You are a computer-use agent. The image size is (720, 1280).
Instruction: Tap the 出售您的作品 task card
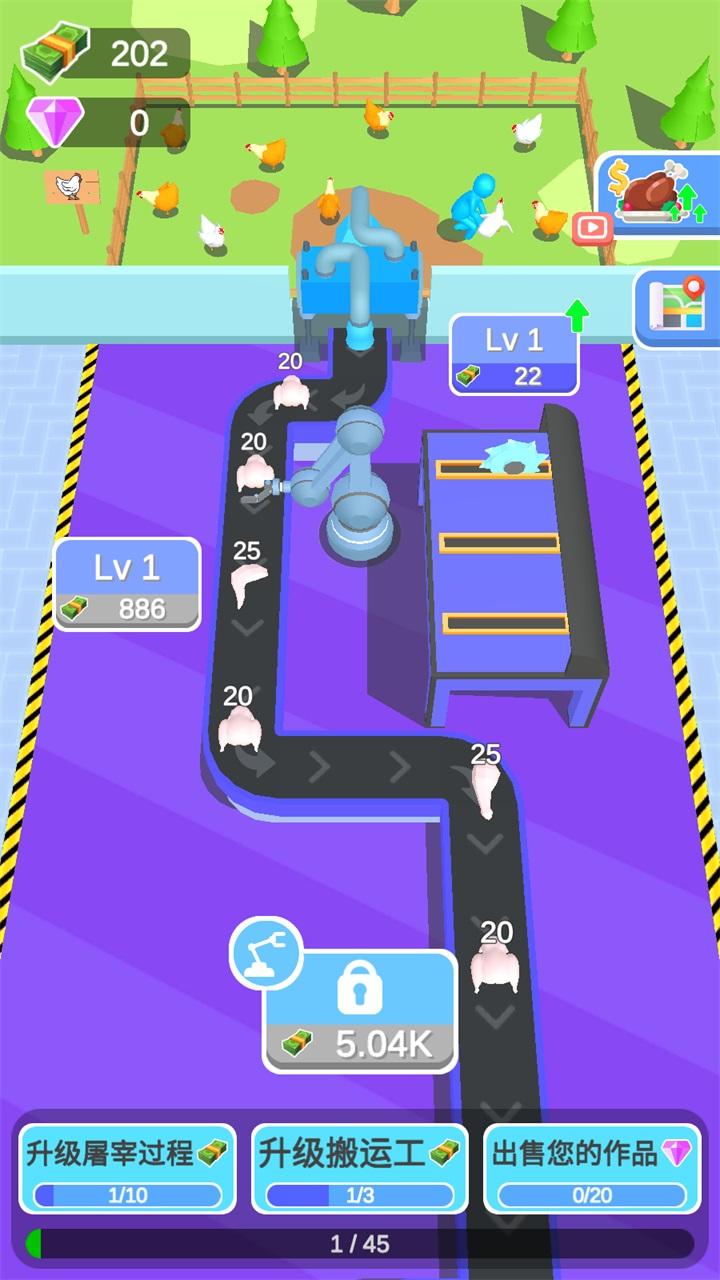[x=592, y=1168]
